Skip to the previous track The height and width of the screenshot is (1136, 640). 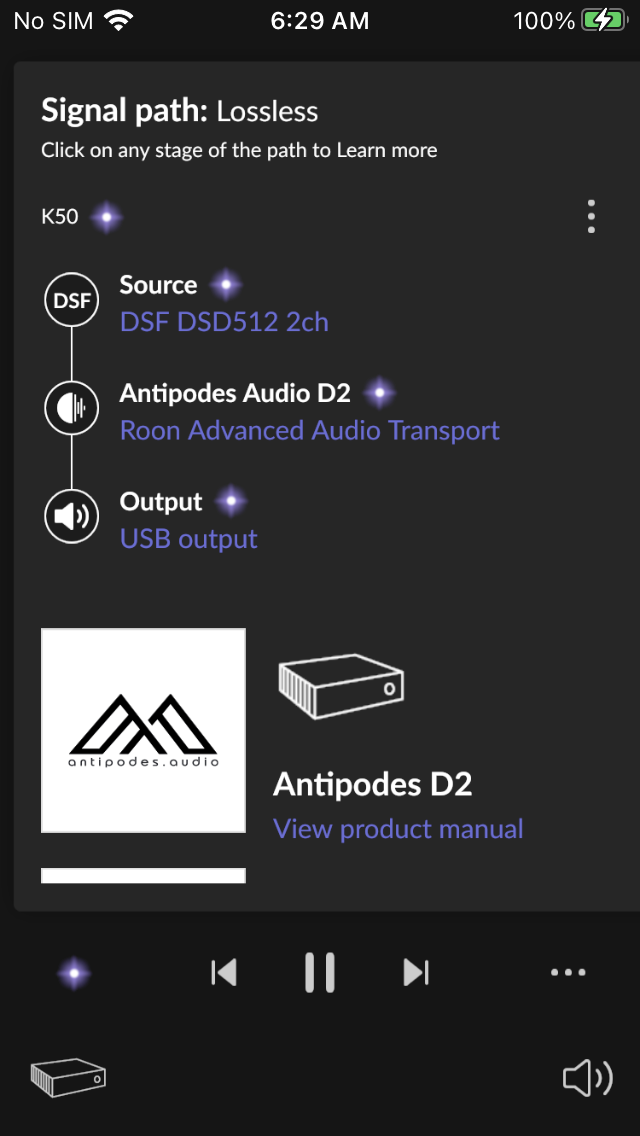coord(224,972)
